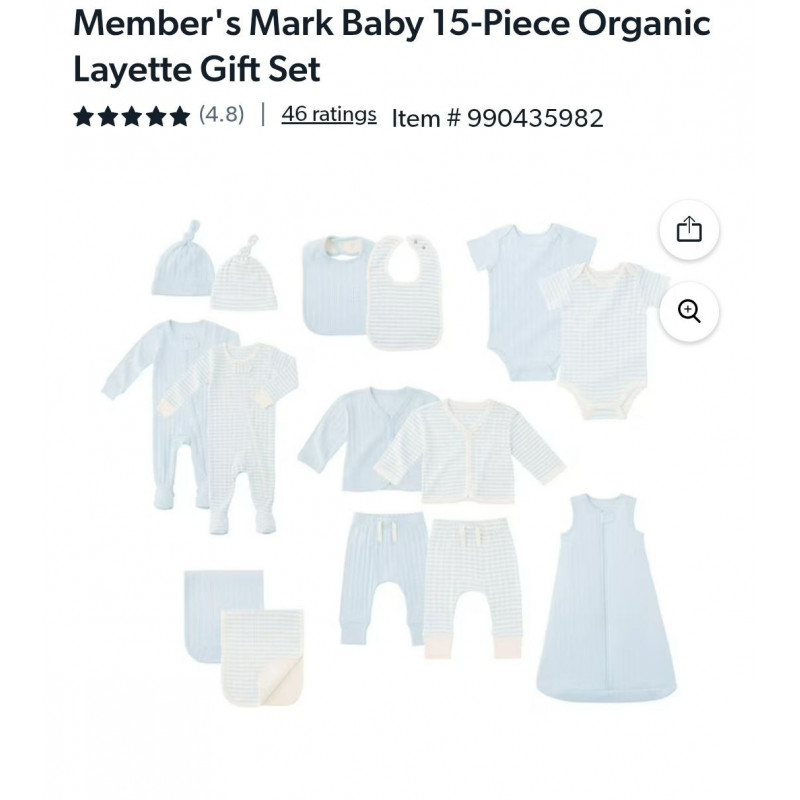Open the 46 ratings link

click(x=328, y=114)
